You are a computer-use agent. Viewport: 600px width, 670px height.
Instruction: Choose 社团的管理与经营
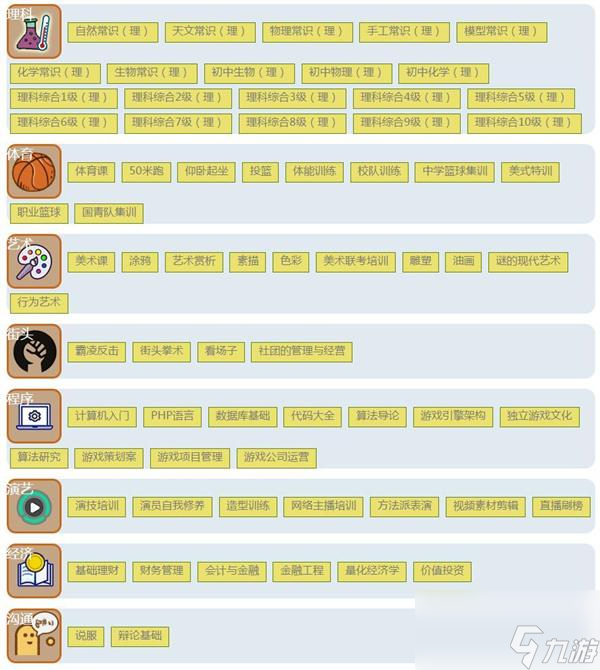click(303, 351)
